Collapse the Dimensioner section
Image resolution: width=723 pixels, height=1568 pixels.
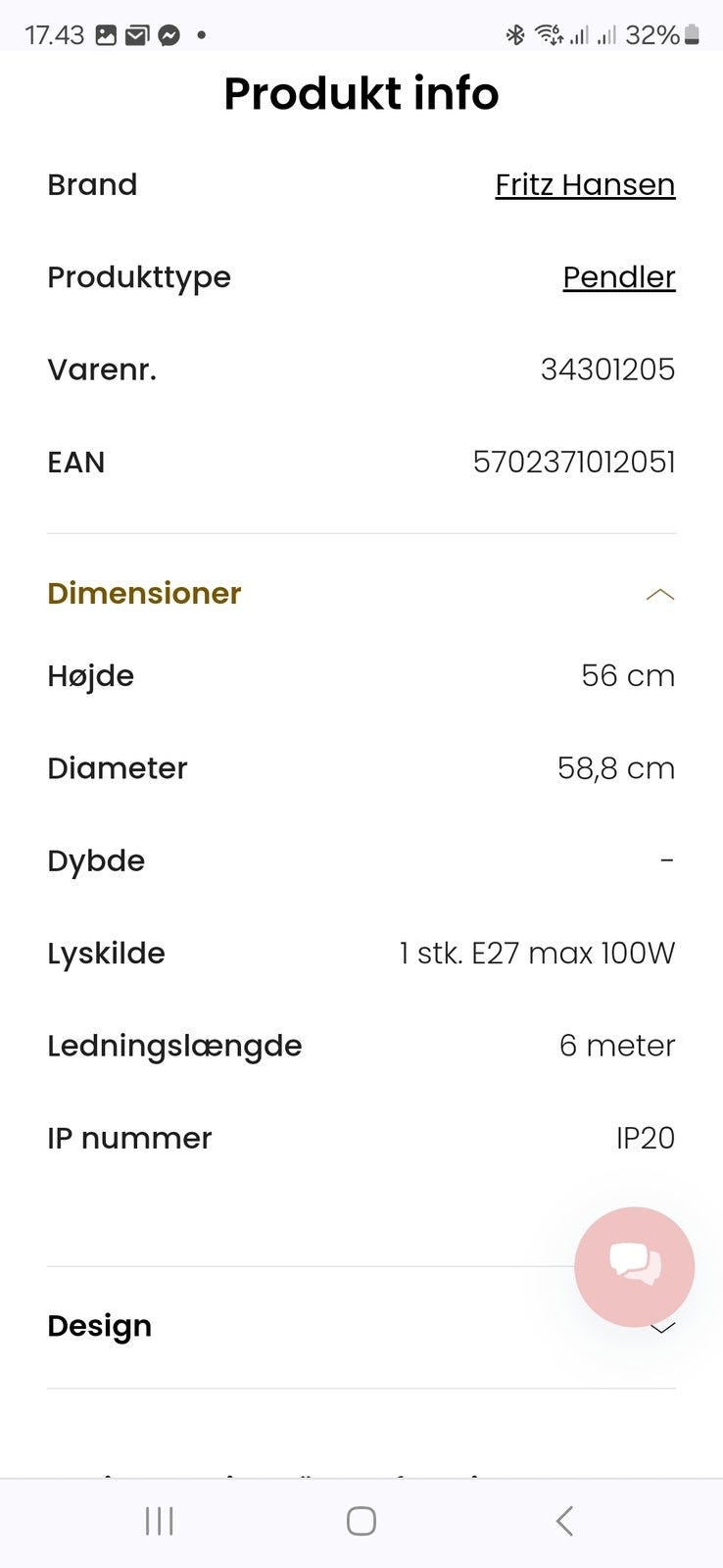[659, 594]
